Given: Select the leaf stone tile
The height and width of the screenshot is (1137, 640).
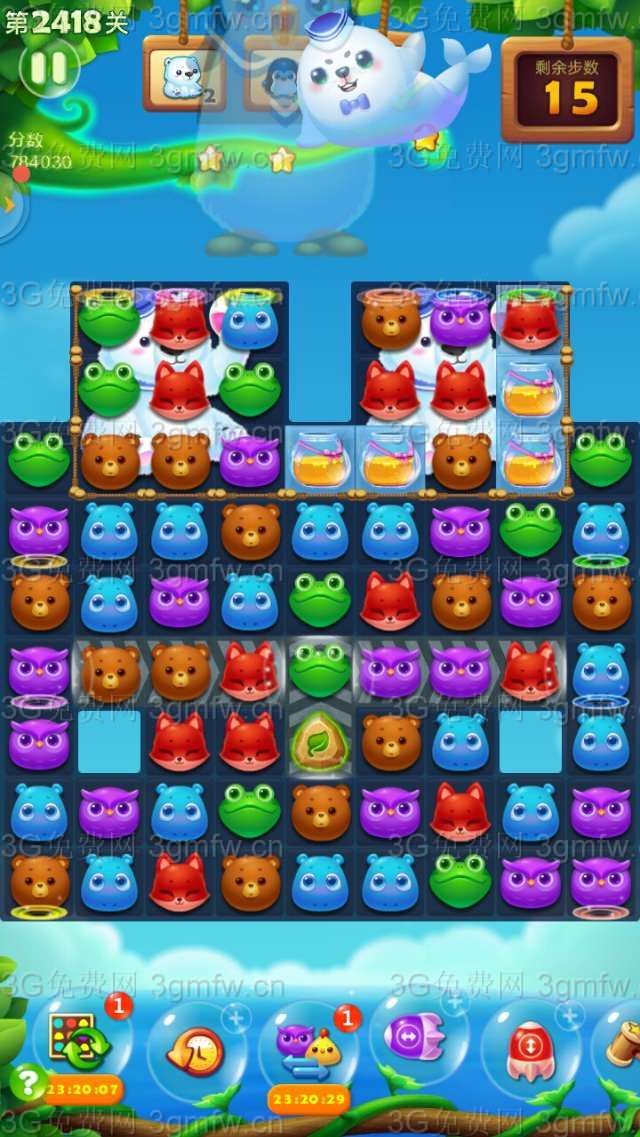Looking at the screenshot, I should pos(320,742).
